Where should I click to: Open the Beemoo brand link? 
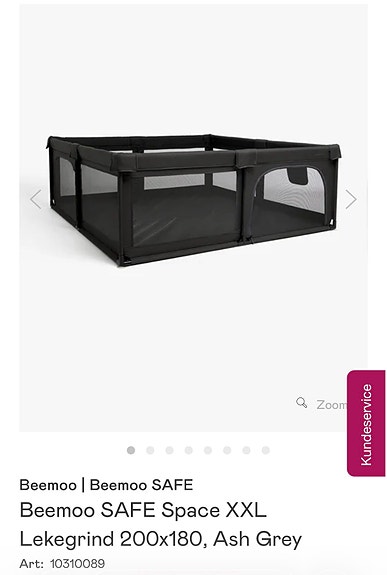click(48, 485)
